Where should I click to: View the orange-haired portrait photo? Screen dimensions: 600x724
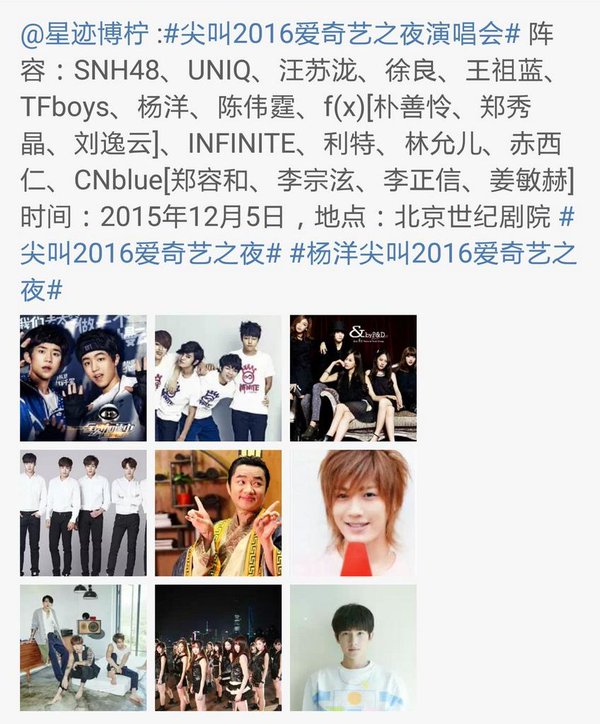353,513
